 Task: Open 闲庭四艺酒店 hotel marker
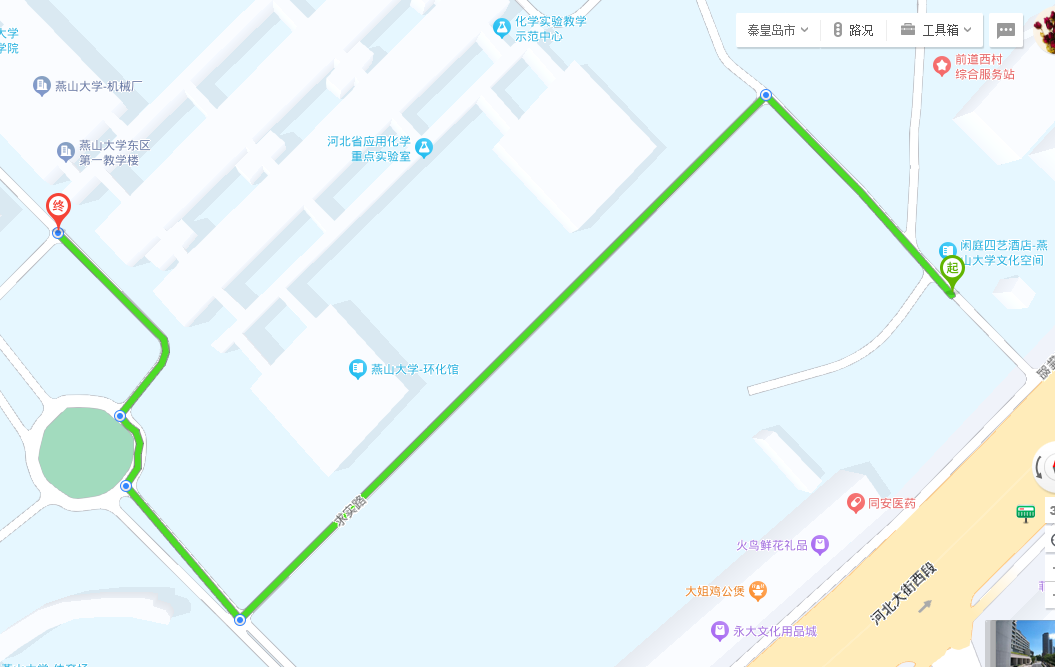pos(947,248)
